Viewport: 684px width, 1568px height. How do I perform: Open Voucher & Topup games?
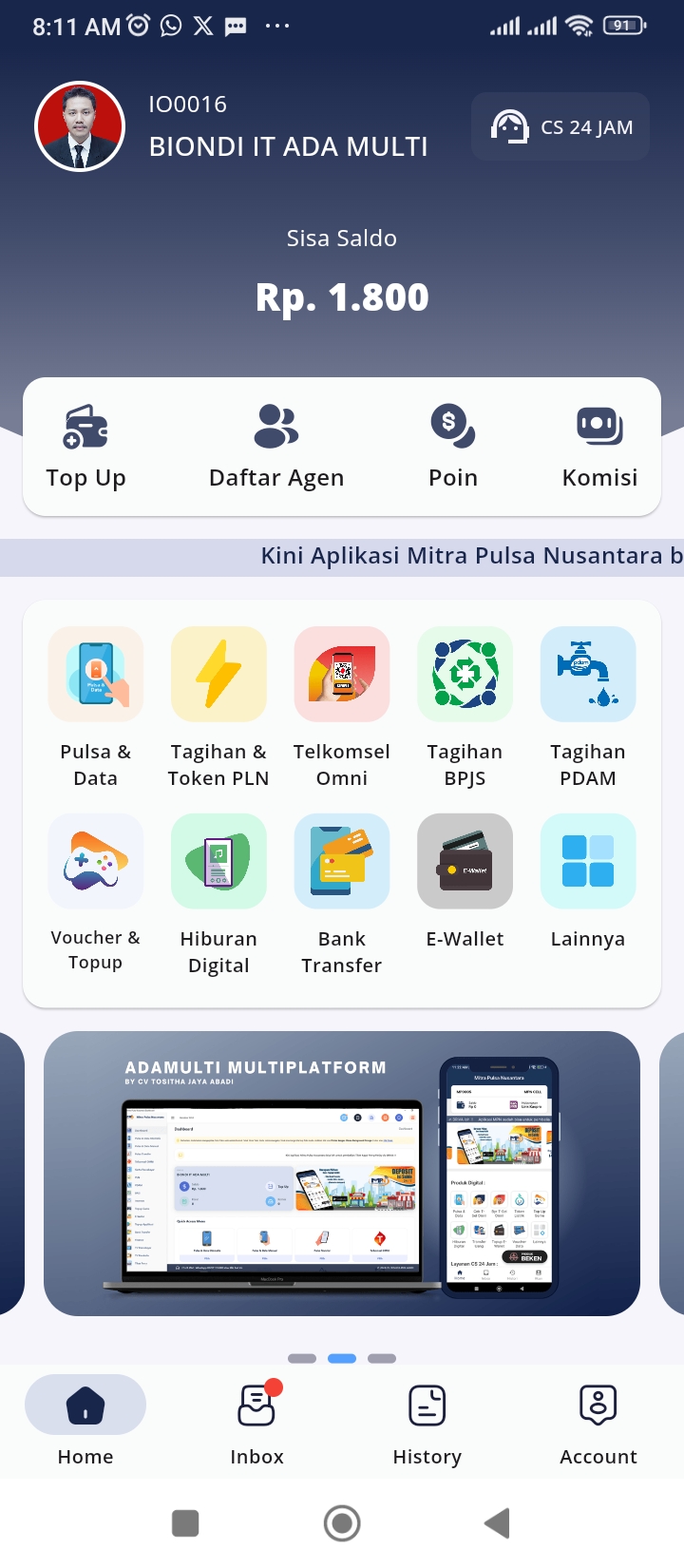point(95,893)
